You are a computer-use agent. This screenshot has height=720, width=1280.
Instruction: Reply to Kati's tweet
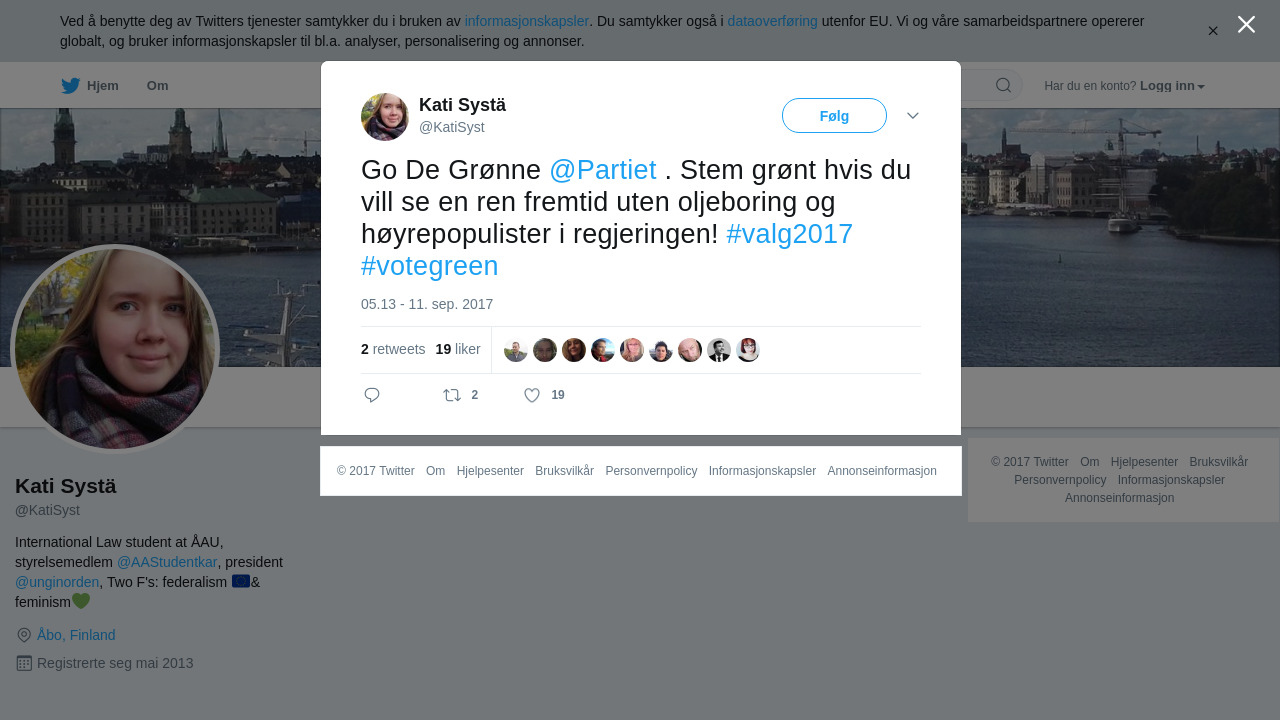(x=372, y=395)
